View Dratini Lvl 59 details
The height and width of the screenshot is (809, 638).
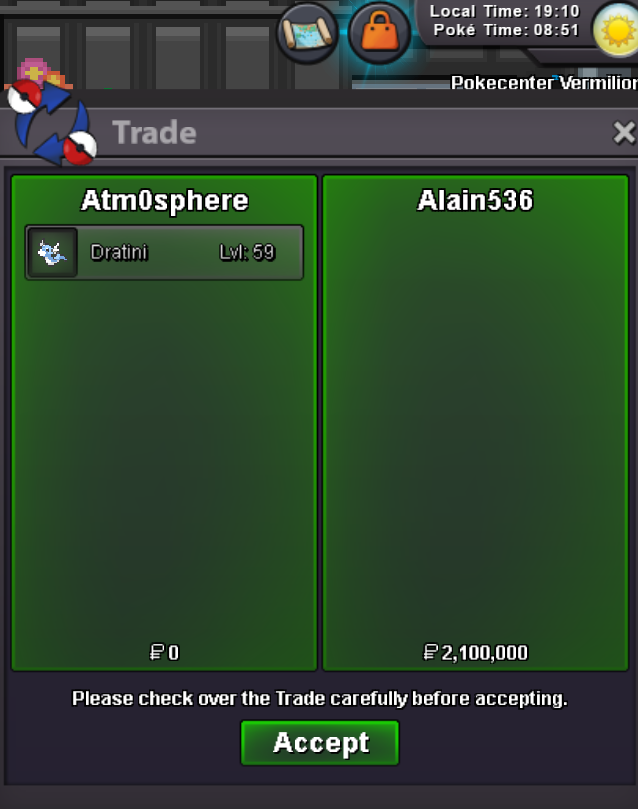(x=164, y=252)
